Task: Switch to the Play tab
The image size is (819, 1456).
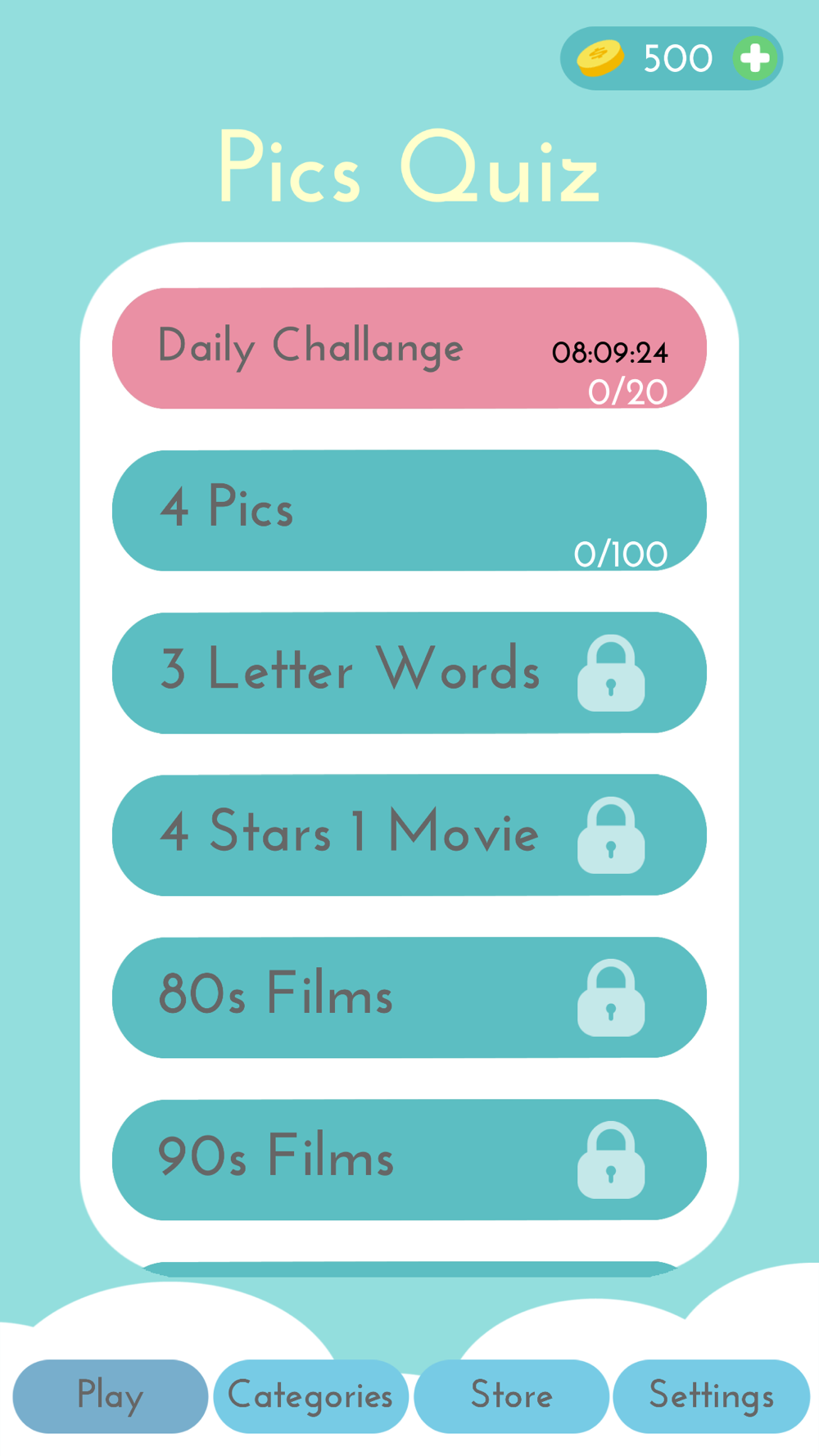Action: [x=110, y=1395]
